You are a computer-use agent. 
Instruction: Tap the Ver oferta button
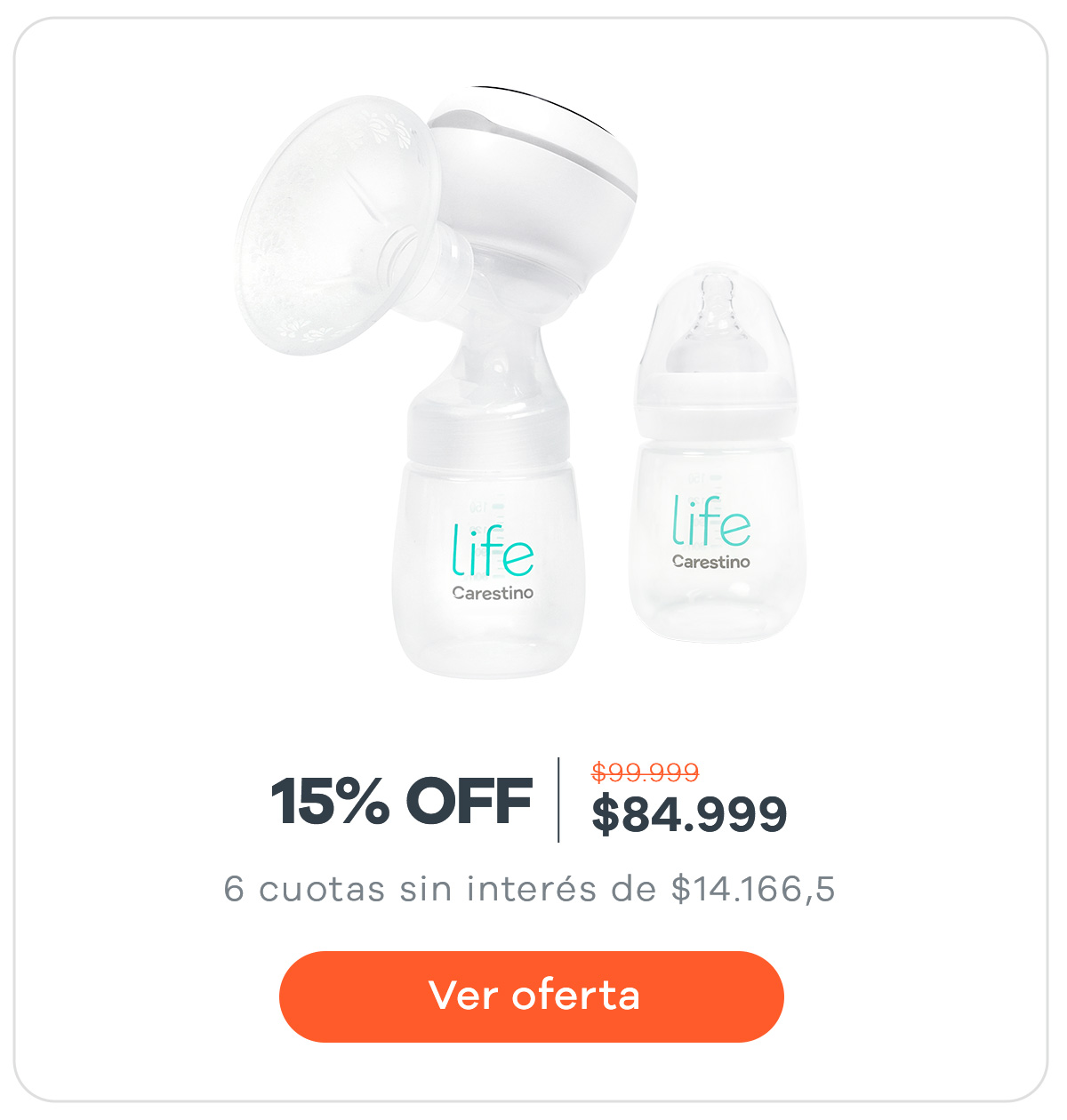[532, 996]
